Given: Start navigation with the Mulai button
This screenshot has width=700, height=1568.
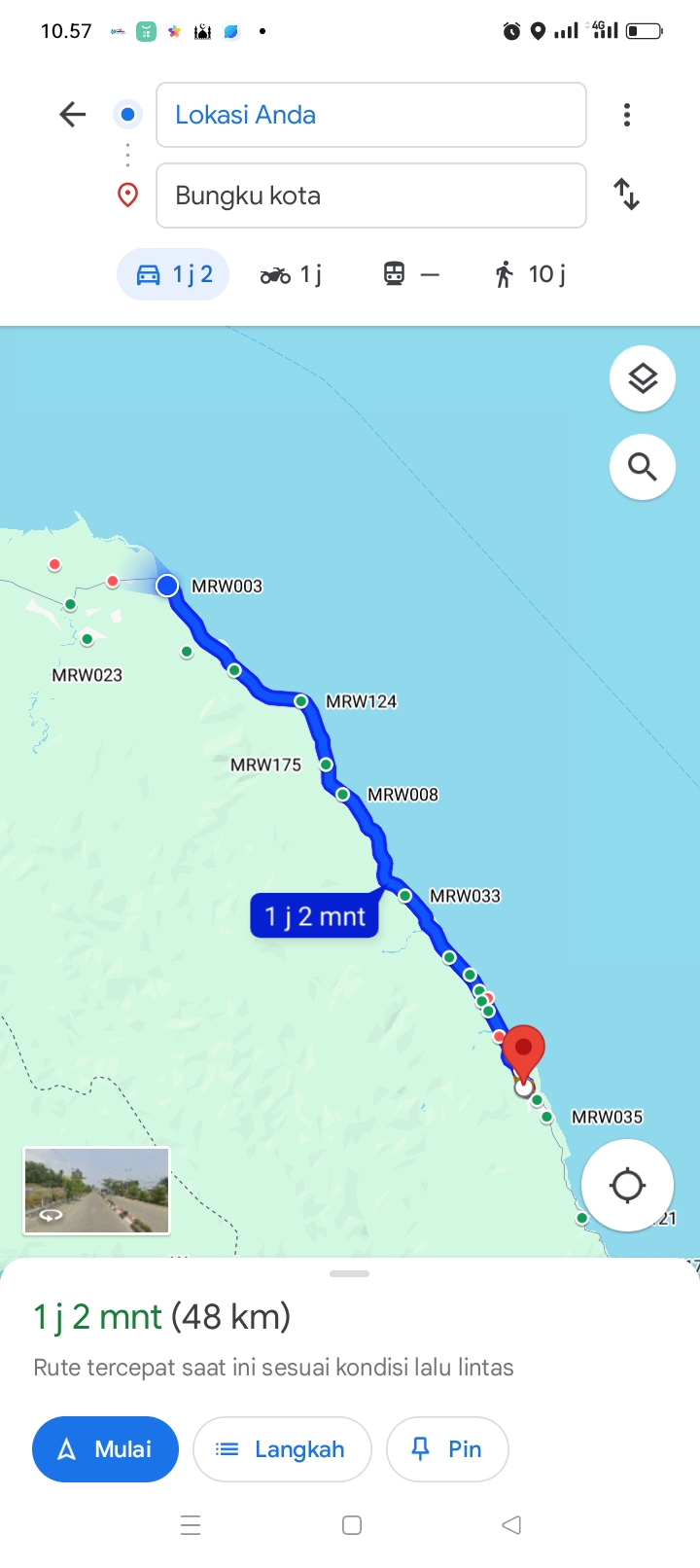Looking at the screenshot, I should coord(105,1449).
